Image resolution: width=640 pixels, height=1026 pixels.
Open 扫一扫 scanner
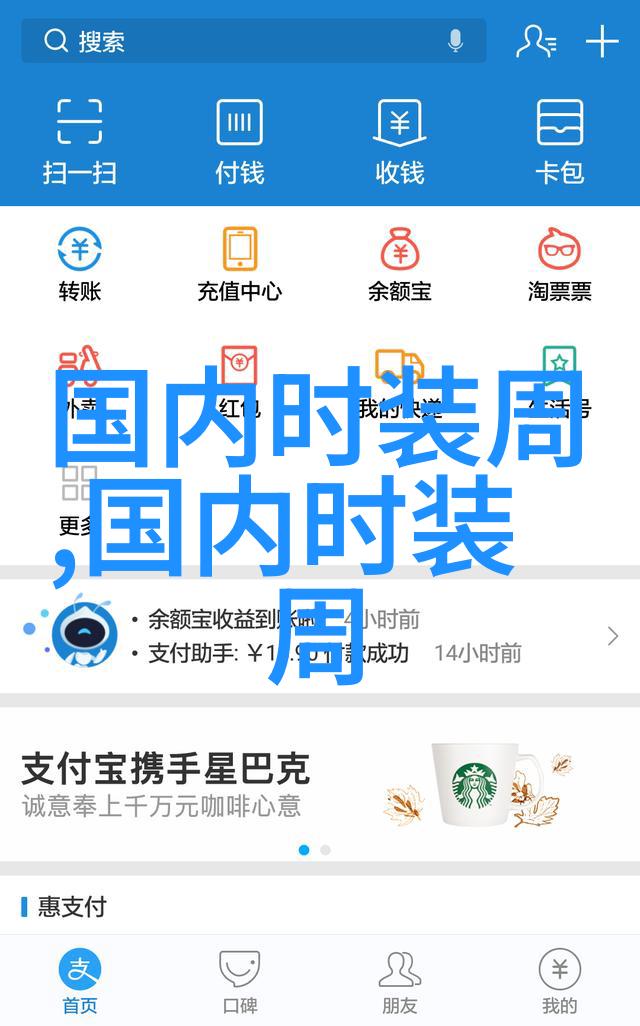coord(80,140)
